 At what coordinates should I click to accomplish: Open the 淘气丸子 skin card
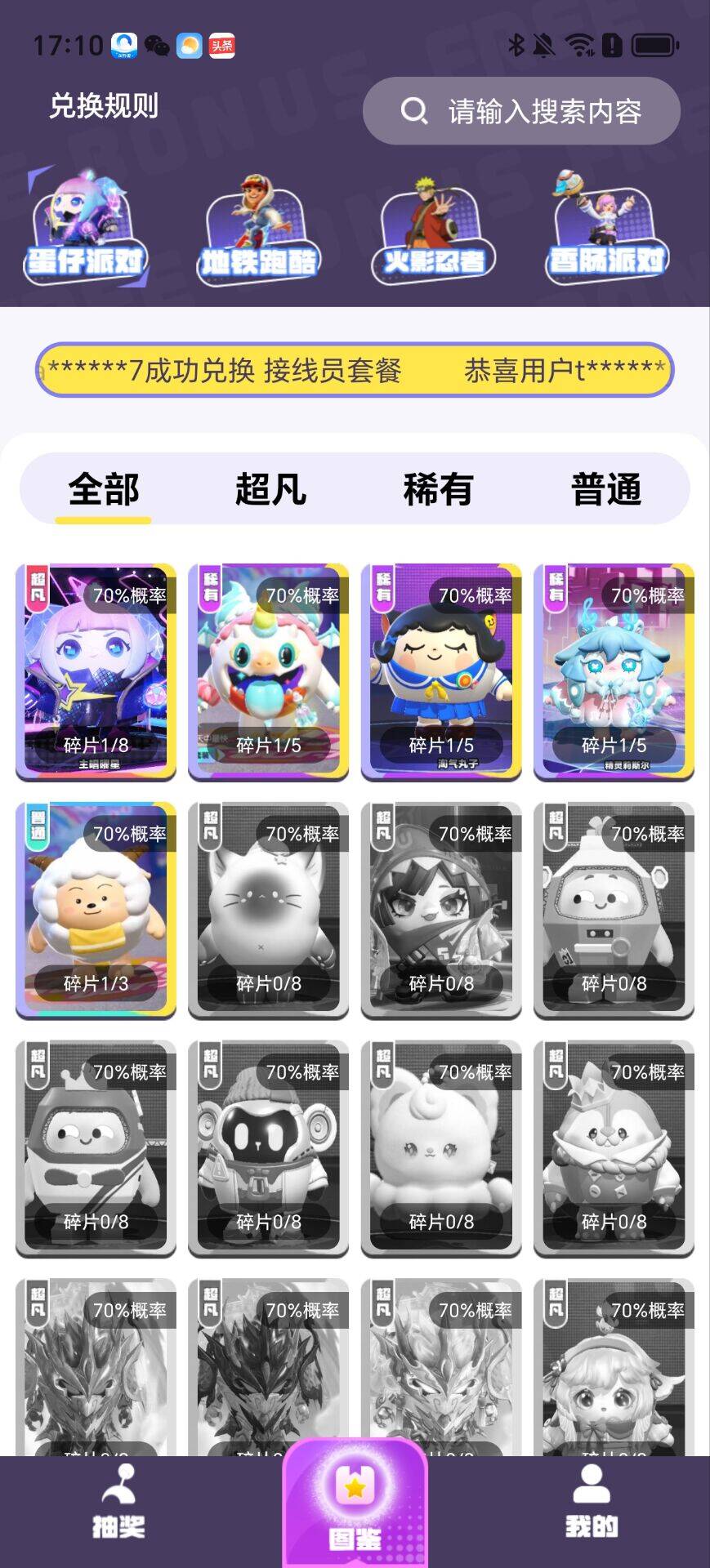441,671
